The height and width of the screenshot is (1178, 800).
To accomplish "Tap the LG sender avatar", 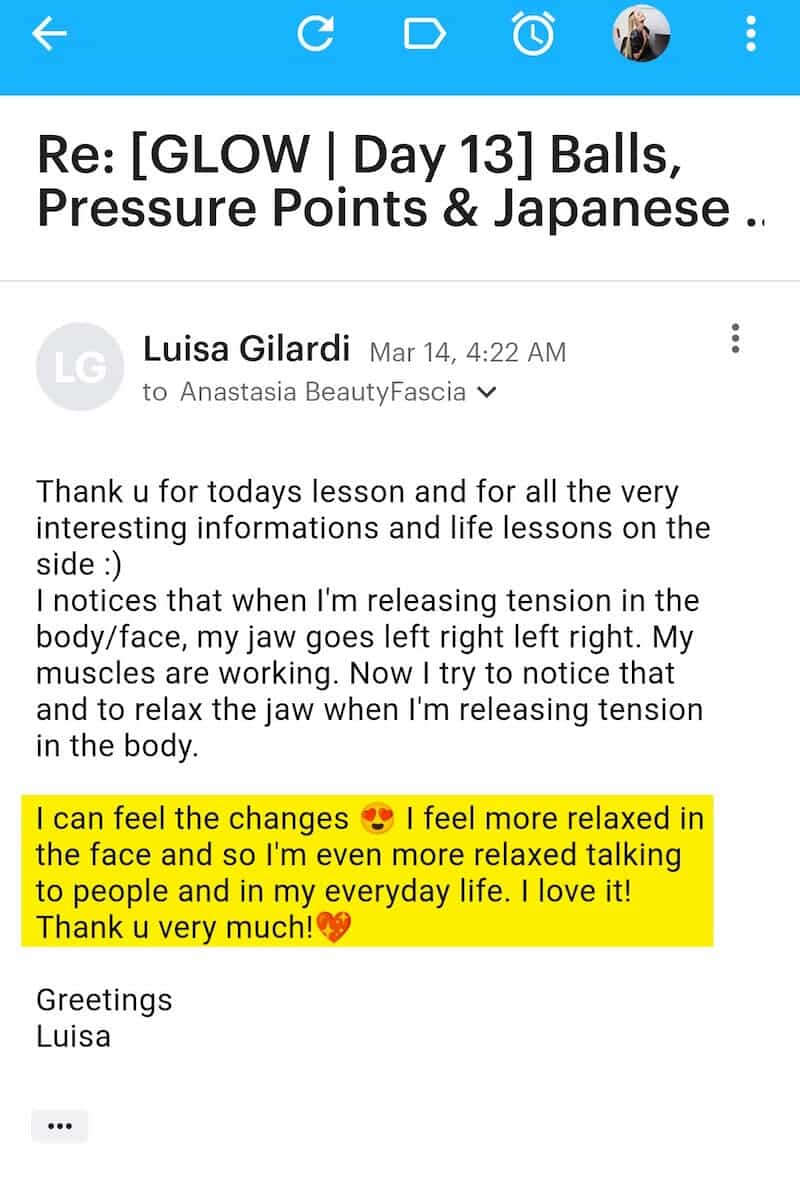I will (79, 366).
